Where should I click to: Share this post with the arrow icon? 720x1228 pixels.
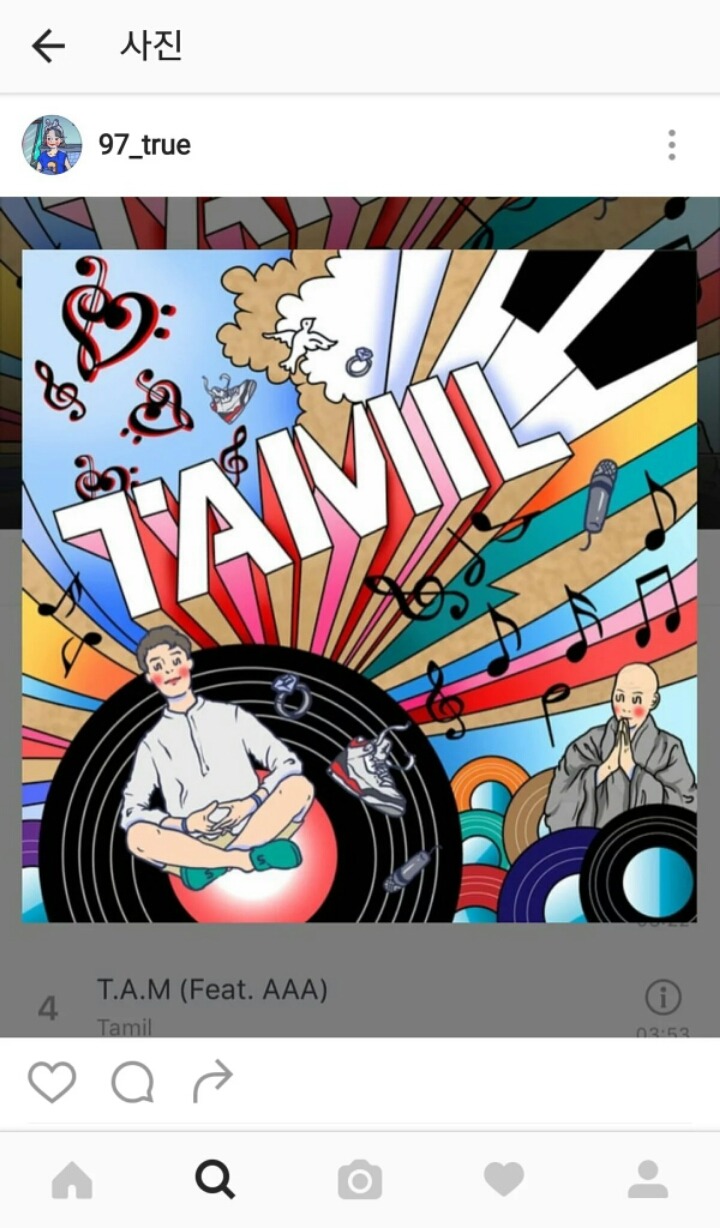tap(212, 1082)
